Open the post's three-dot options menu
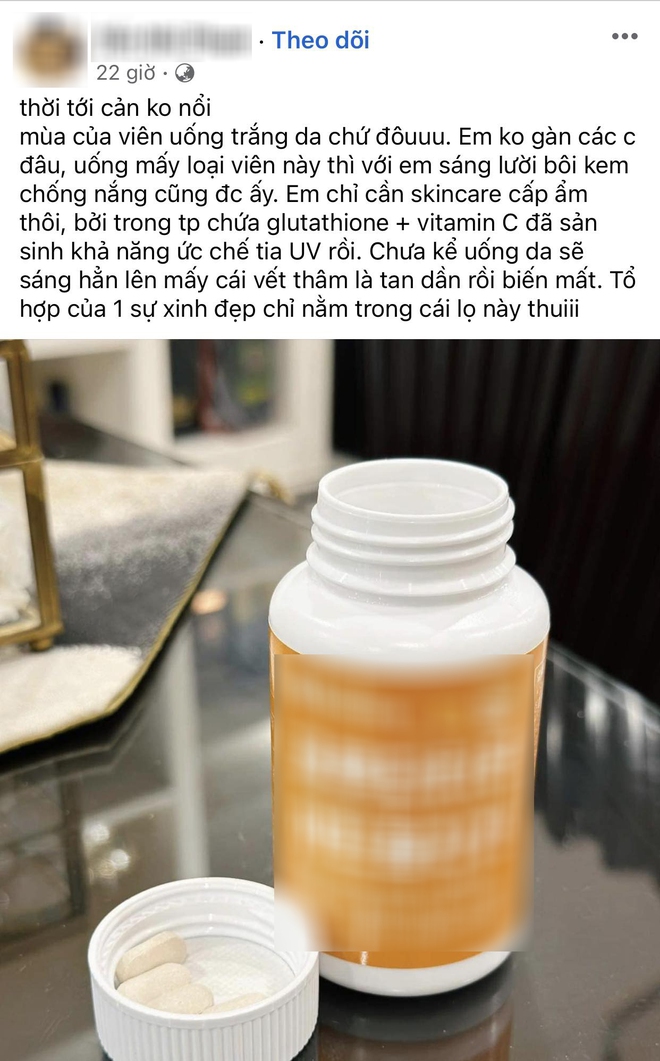 point(624,37)
